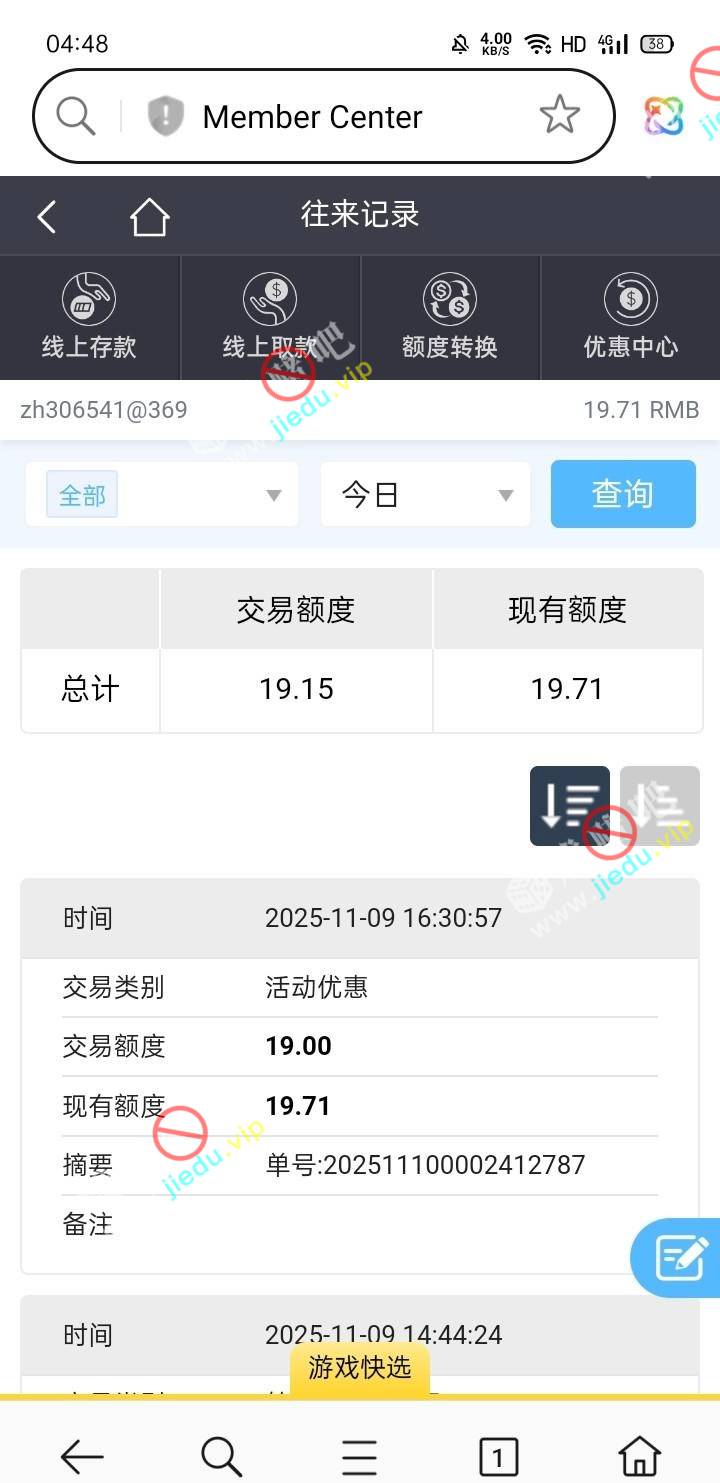Select the gray ascending sort button
The image size is (720, 1483).
pos(660,806)
